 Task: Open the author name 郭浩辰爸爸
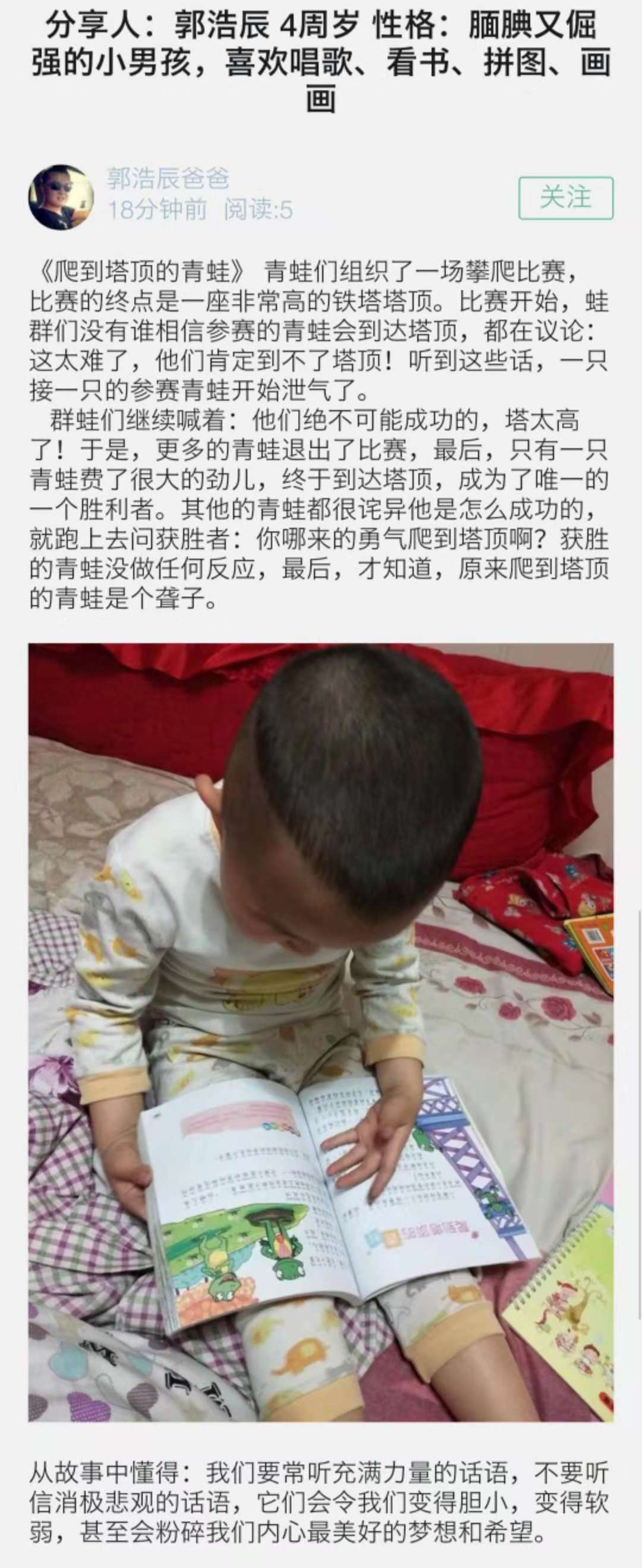[x=168, y=178]
